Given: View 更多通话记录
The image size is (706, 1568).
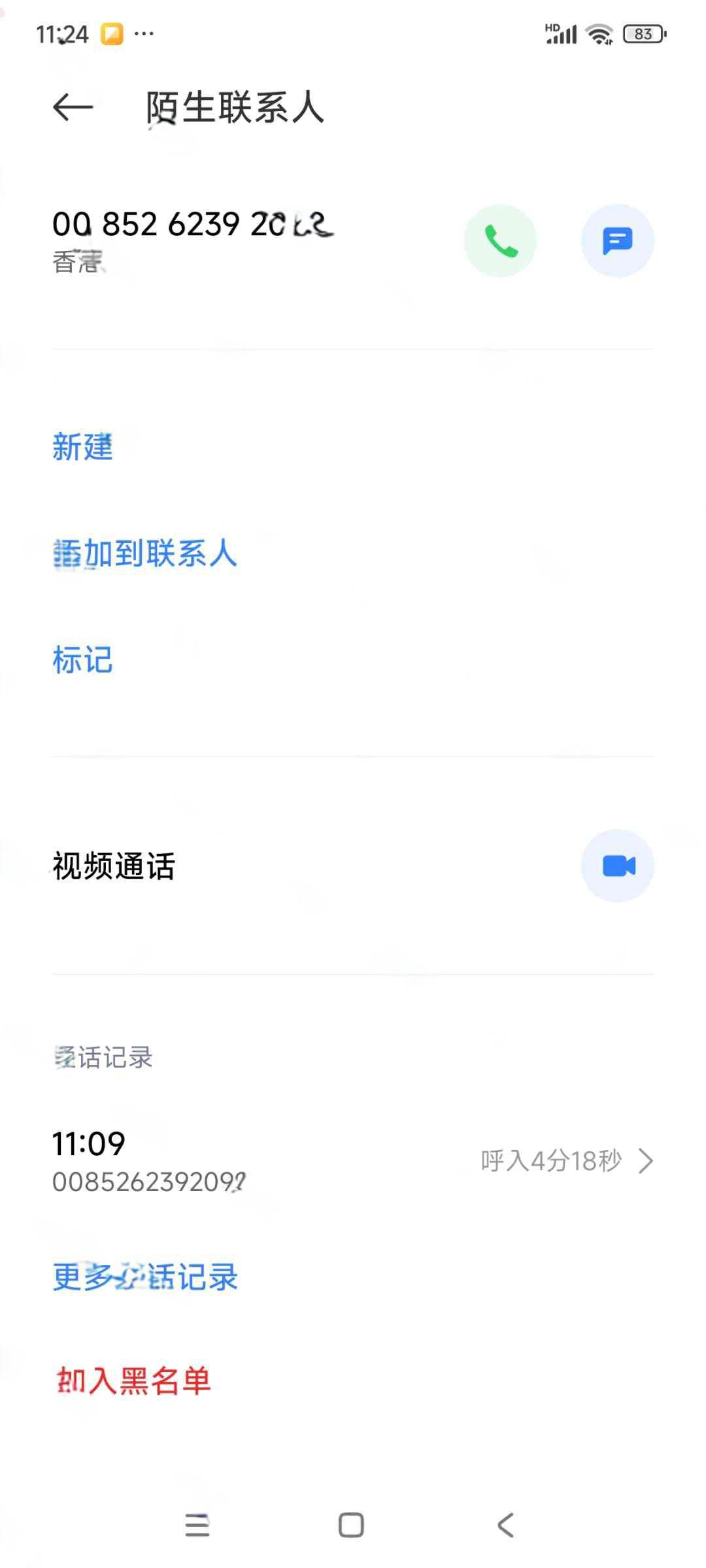Looking at the screenshot, I should point(145,1277).
